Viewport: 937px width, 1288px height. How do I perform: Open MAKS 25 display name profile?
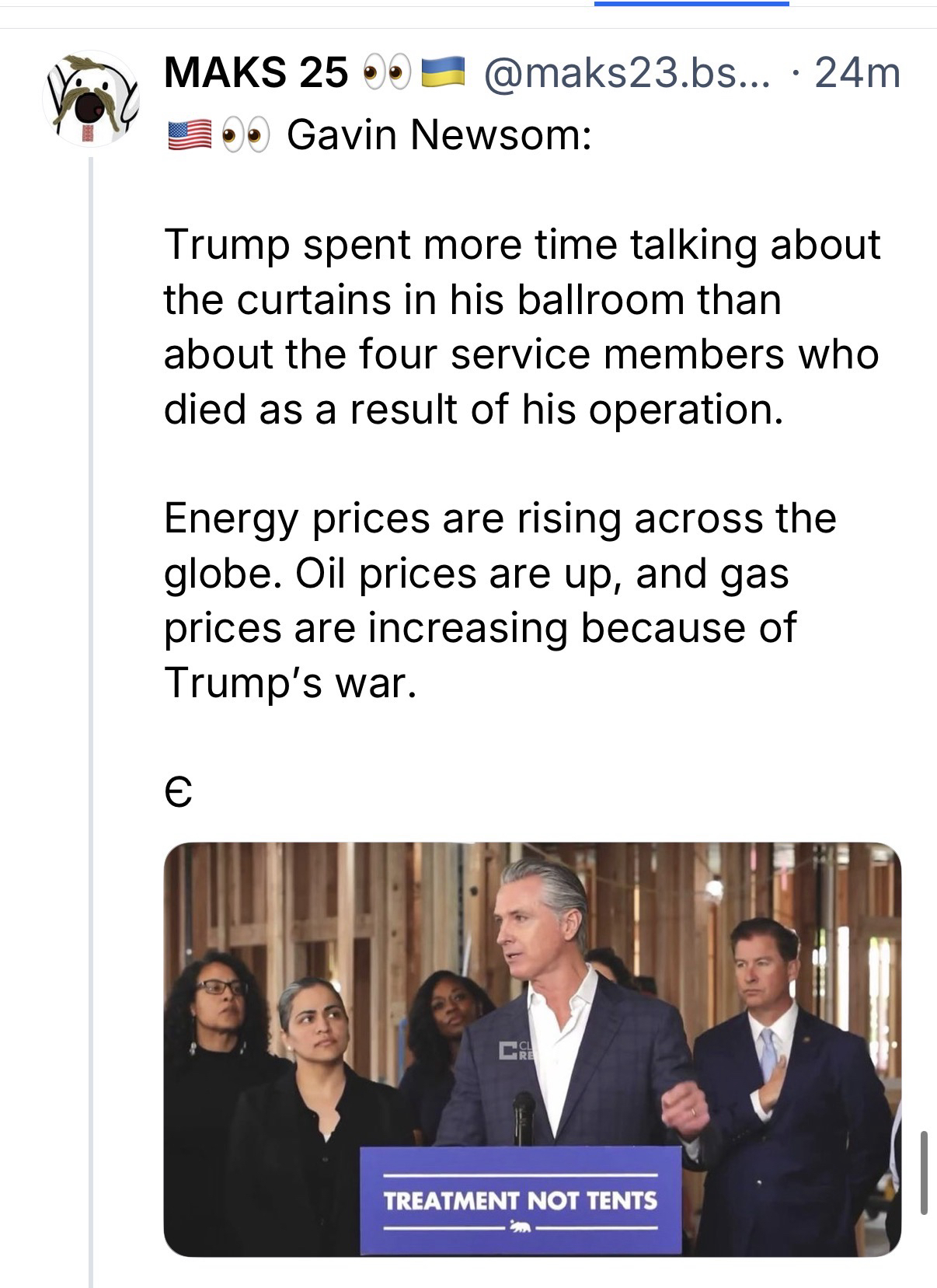tap(256, 74)
